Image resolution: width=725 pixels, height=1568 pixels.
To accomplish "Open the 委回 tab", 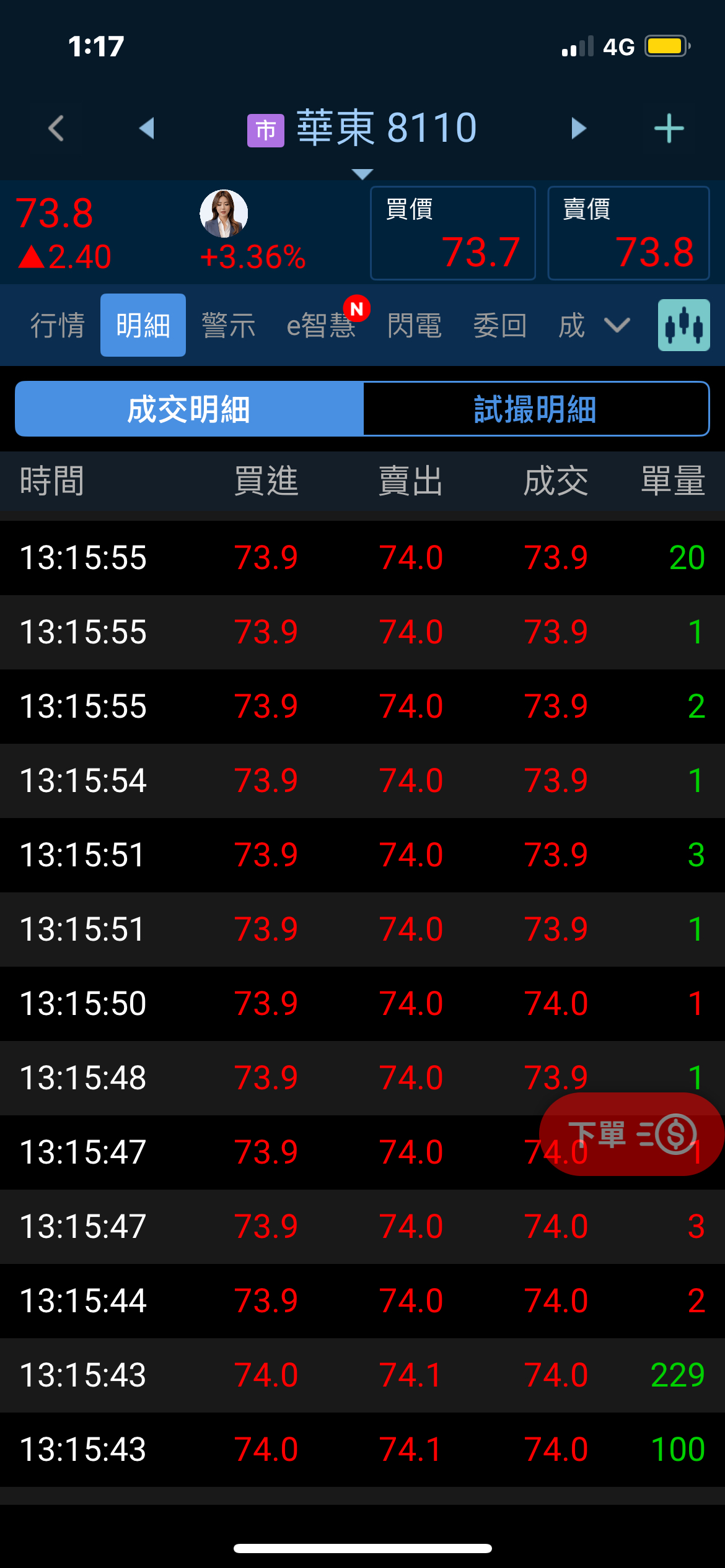I will tap(500, 325).
